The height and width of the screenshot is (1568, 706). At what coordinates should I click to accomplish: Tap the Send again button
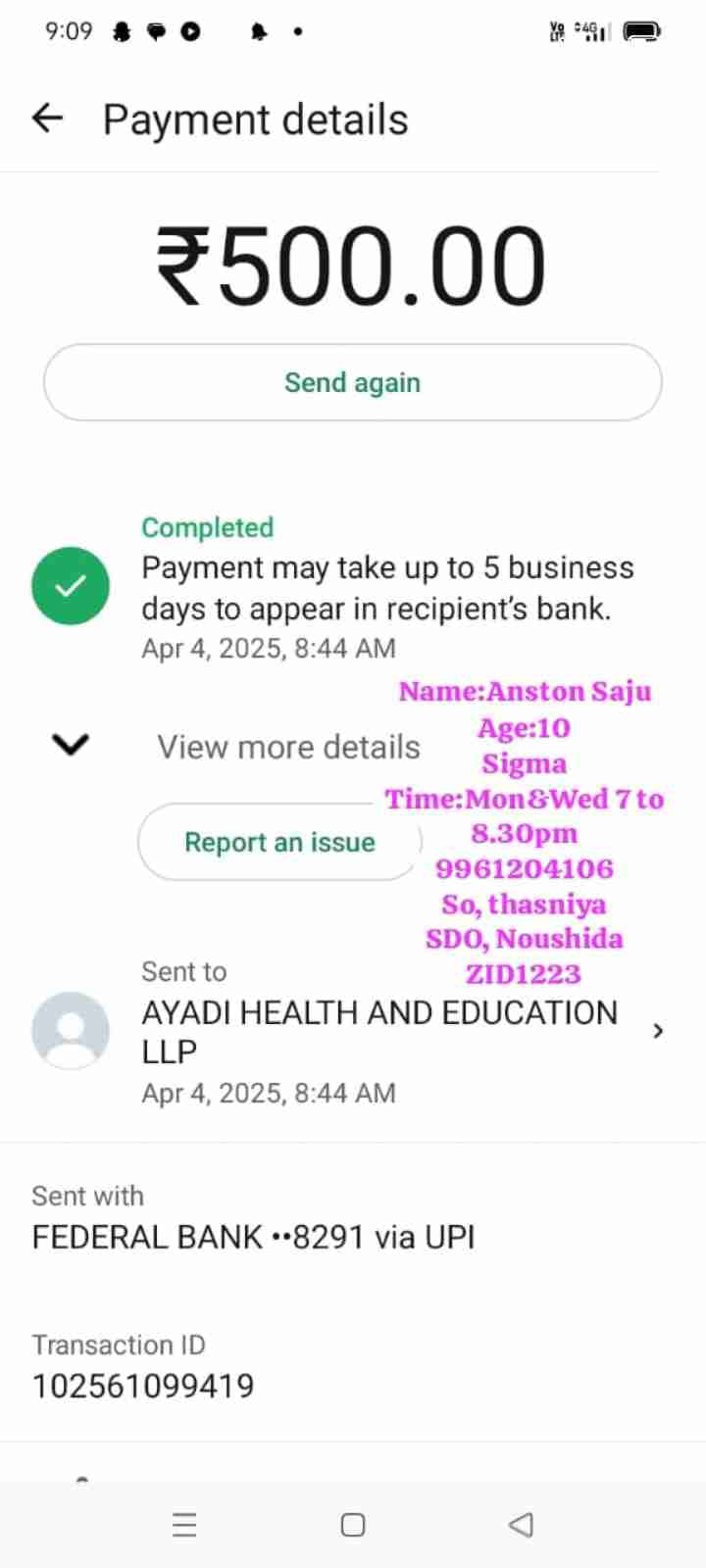[x=352, y=382]
